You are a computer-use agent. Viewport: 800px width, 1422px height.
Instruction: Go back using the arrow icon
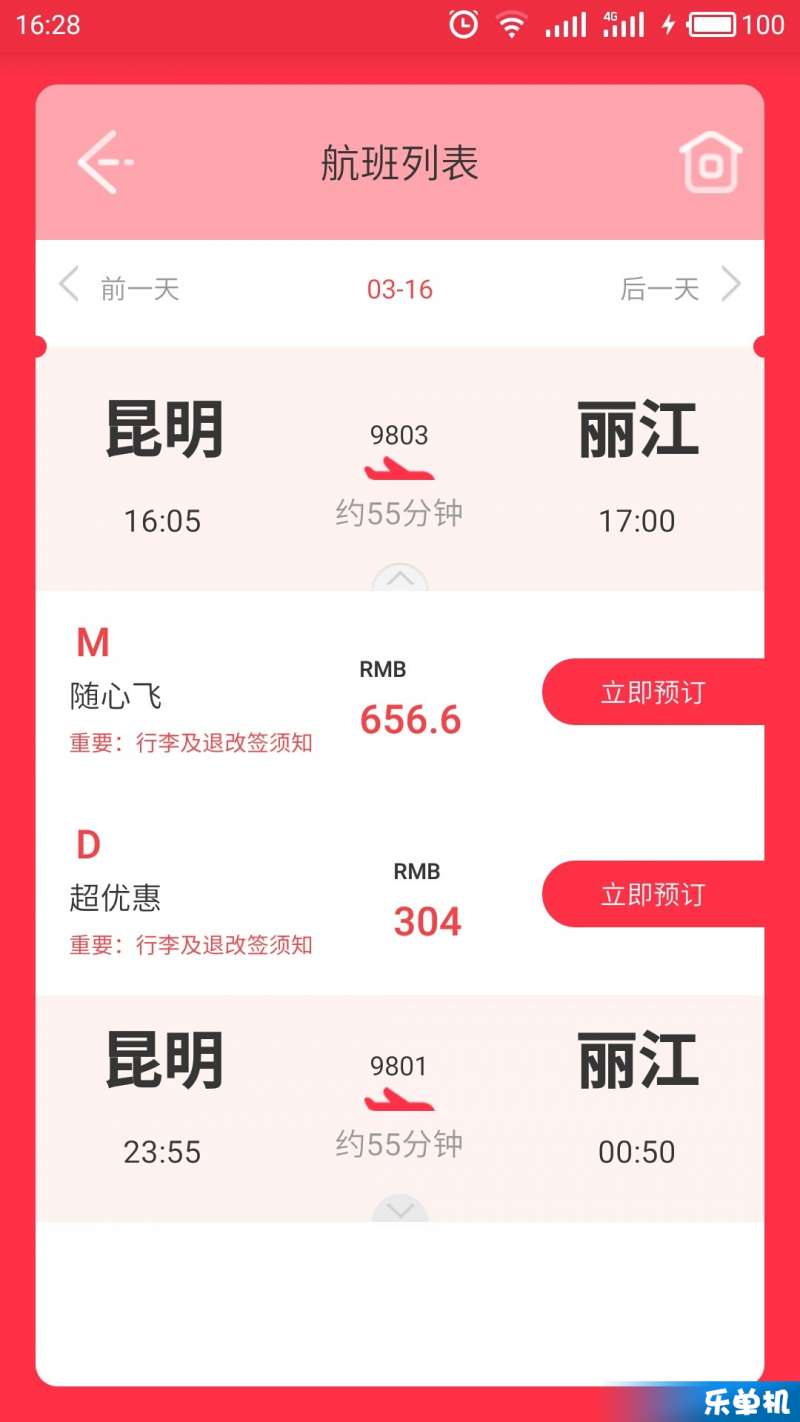tap(105, 161)
